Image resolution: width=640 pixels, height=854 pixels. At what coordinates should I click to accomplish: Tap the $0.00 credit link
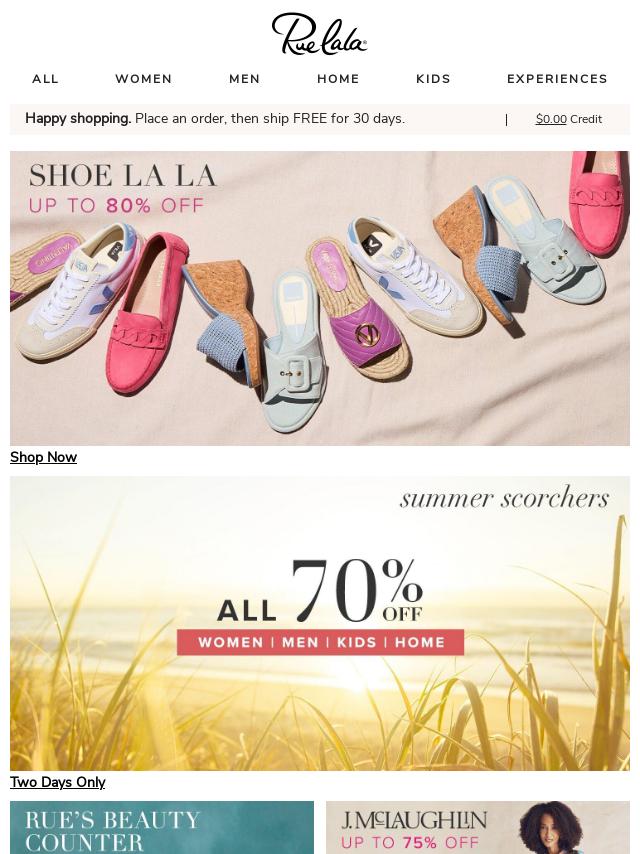click(x=551, y=119)
